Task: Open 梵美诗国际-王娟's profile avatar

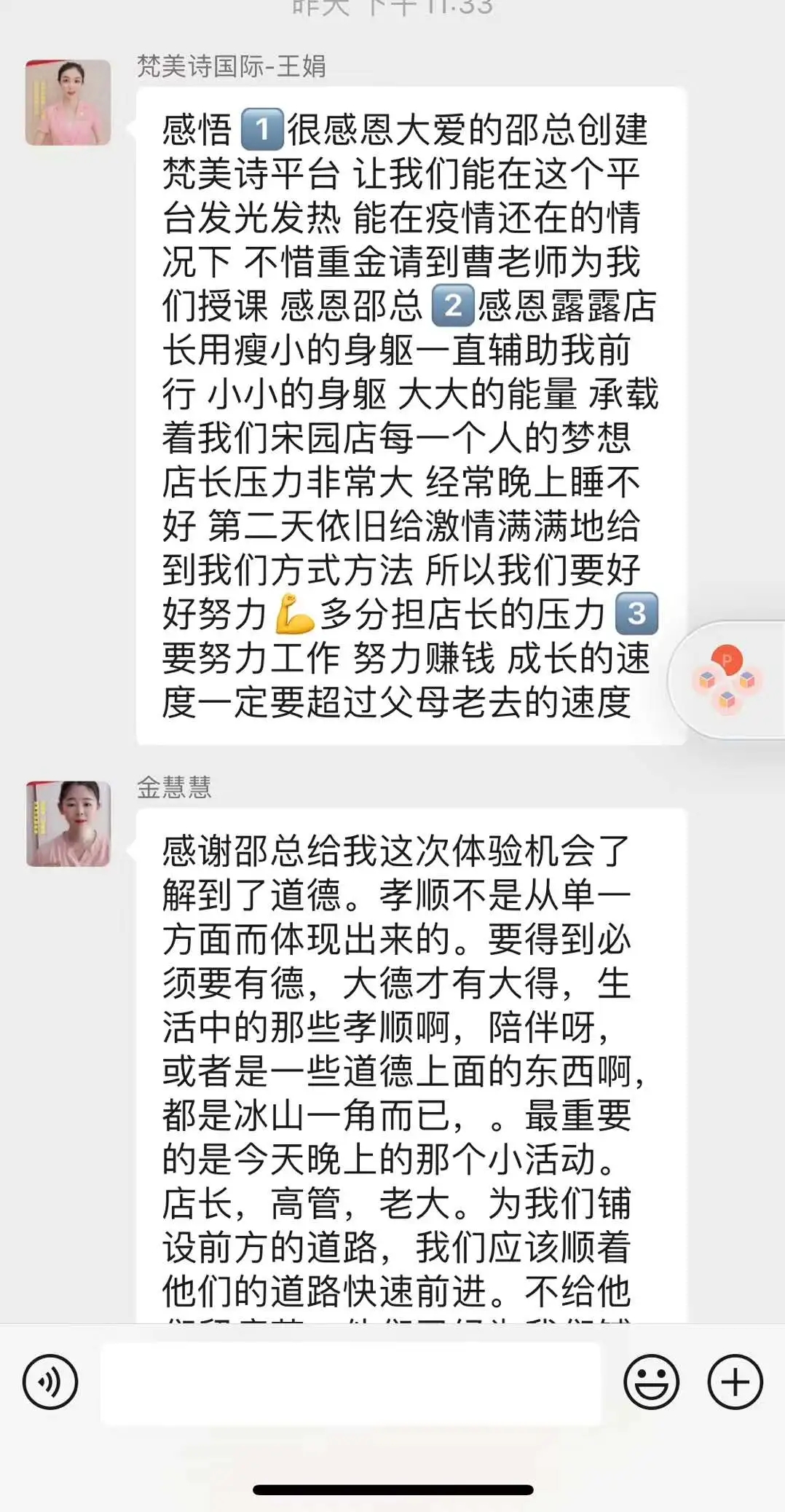Action: pyautogui.click(x=68, y=103)
